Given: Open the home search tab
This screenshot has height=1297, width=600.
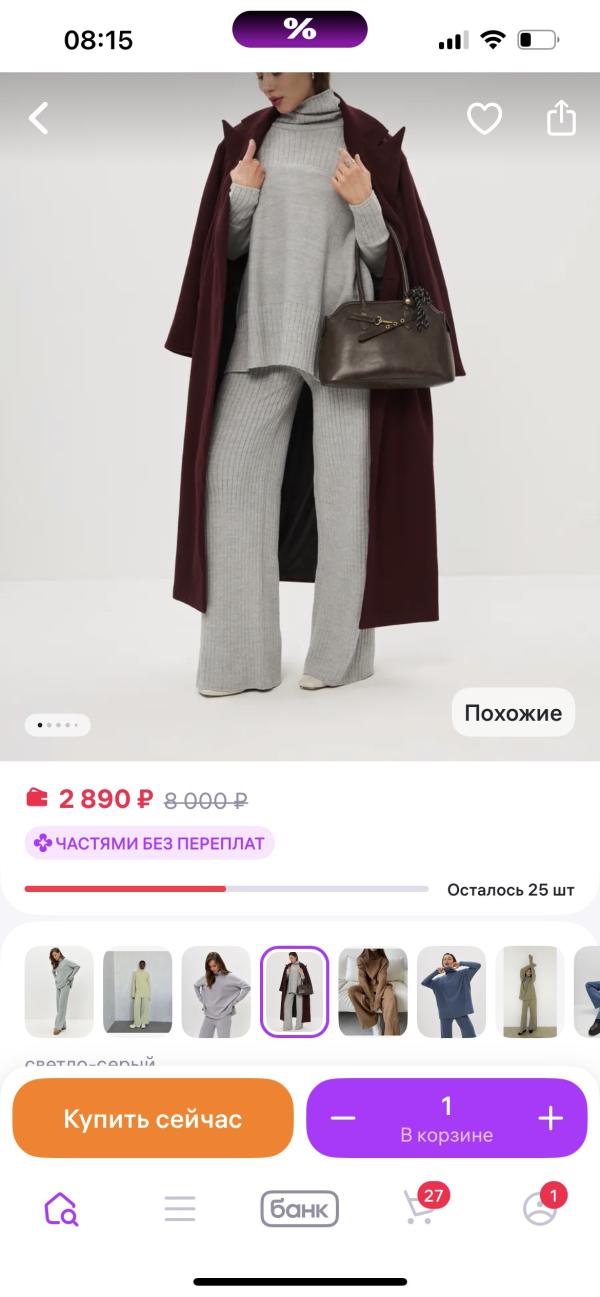Looking at the screenshot, I should tap(61, 1209).
